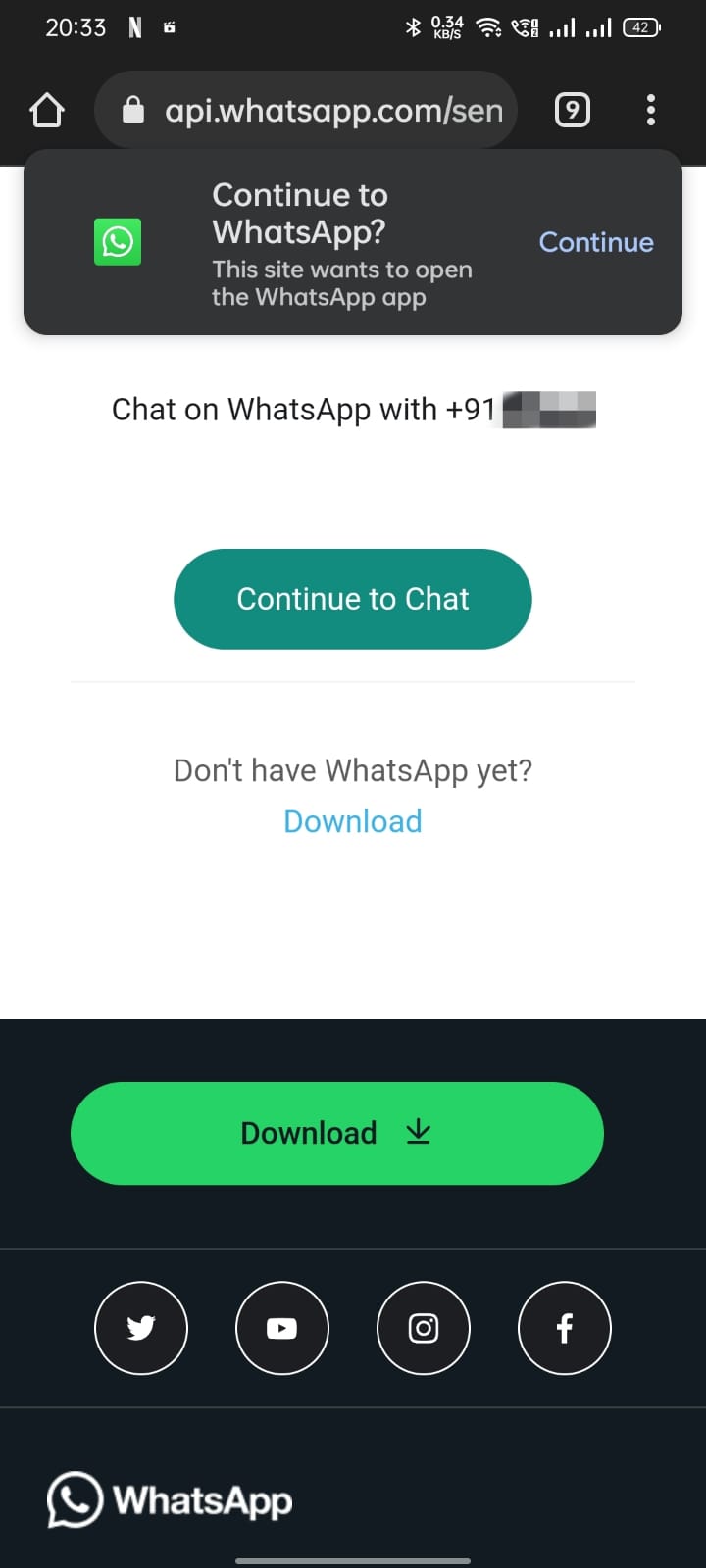Viewport: 706px width, 1568px height.
Task: View site security via the padlock icon
Action: [134, 110]
